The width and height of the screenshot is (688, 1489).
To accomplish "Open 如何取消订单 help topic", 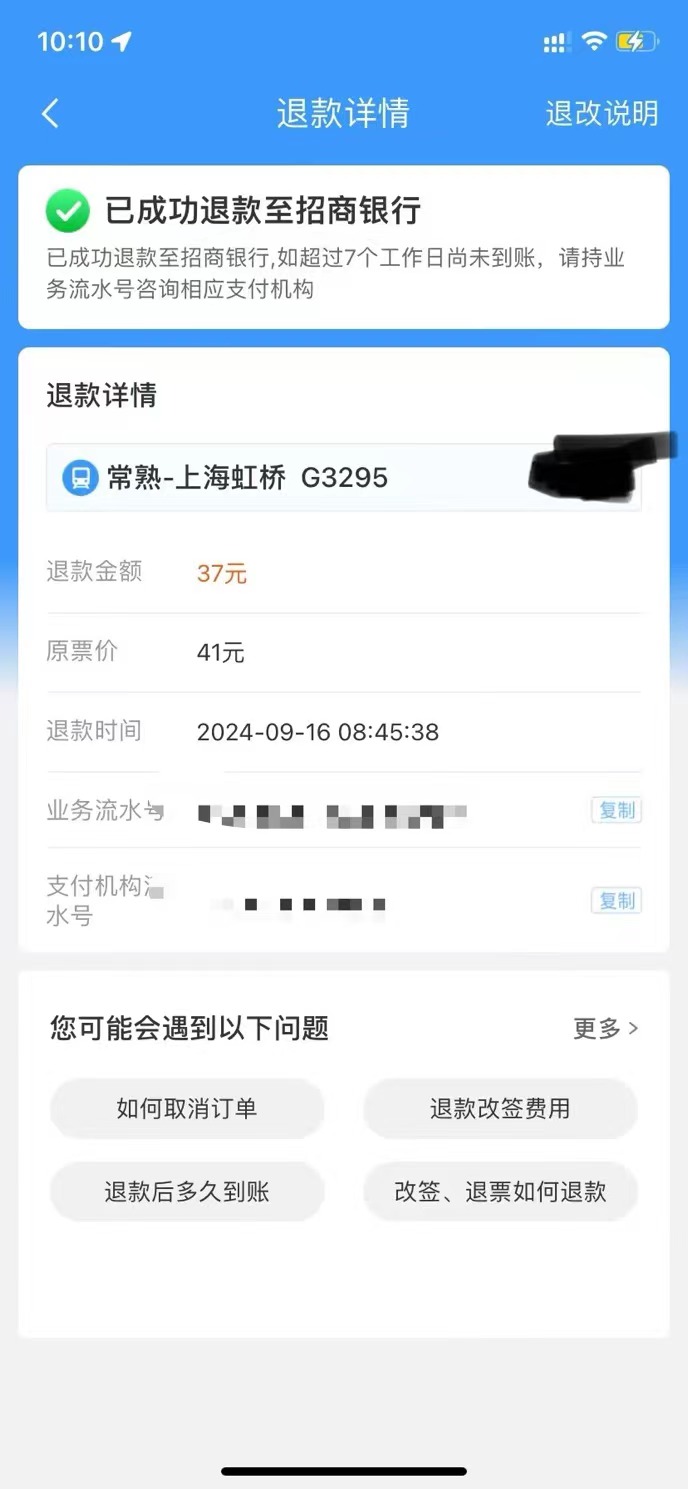I will [187, 1108].
